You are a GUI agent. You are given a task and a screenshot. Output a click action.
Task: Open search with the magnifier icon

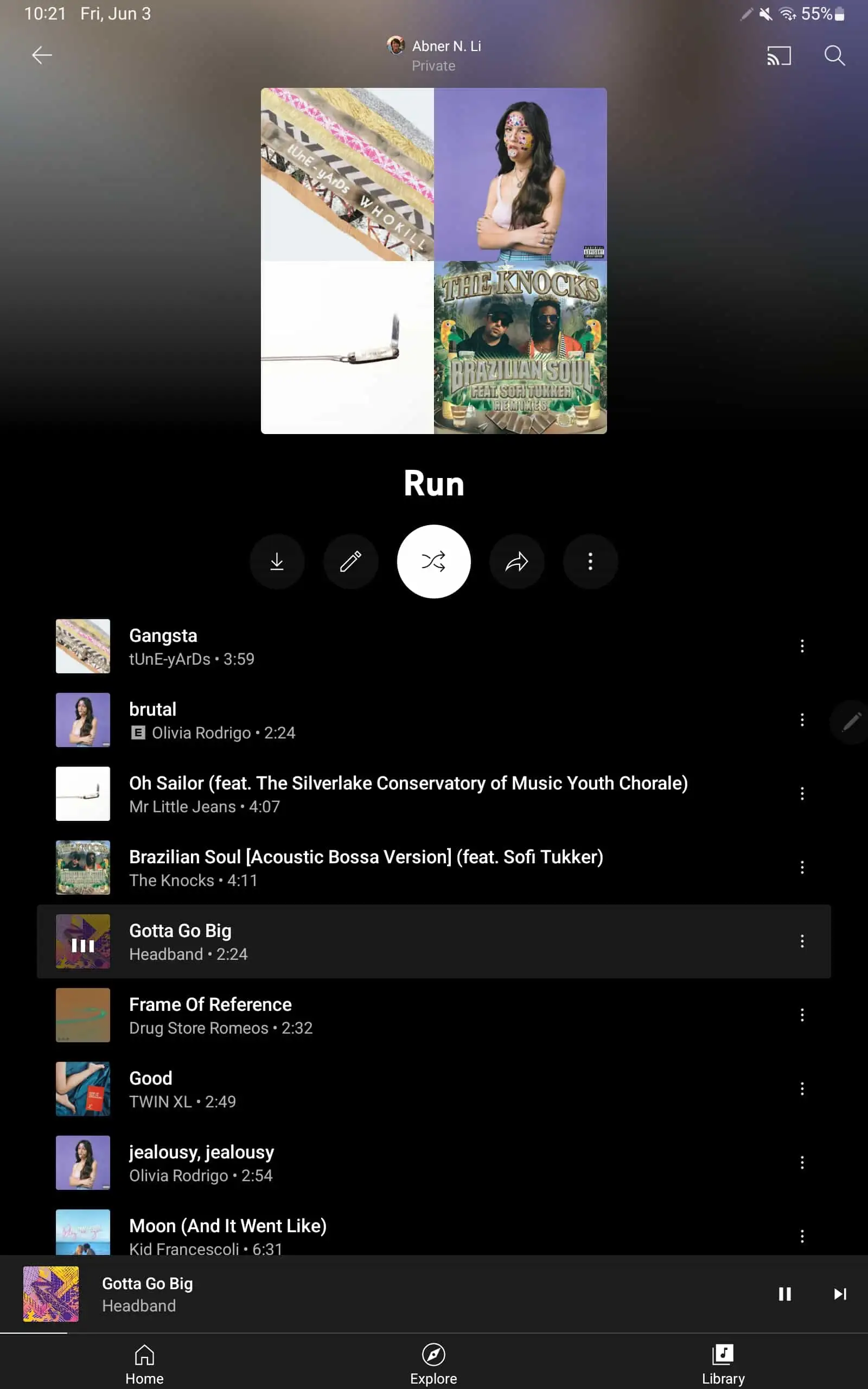coord(834,56)
